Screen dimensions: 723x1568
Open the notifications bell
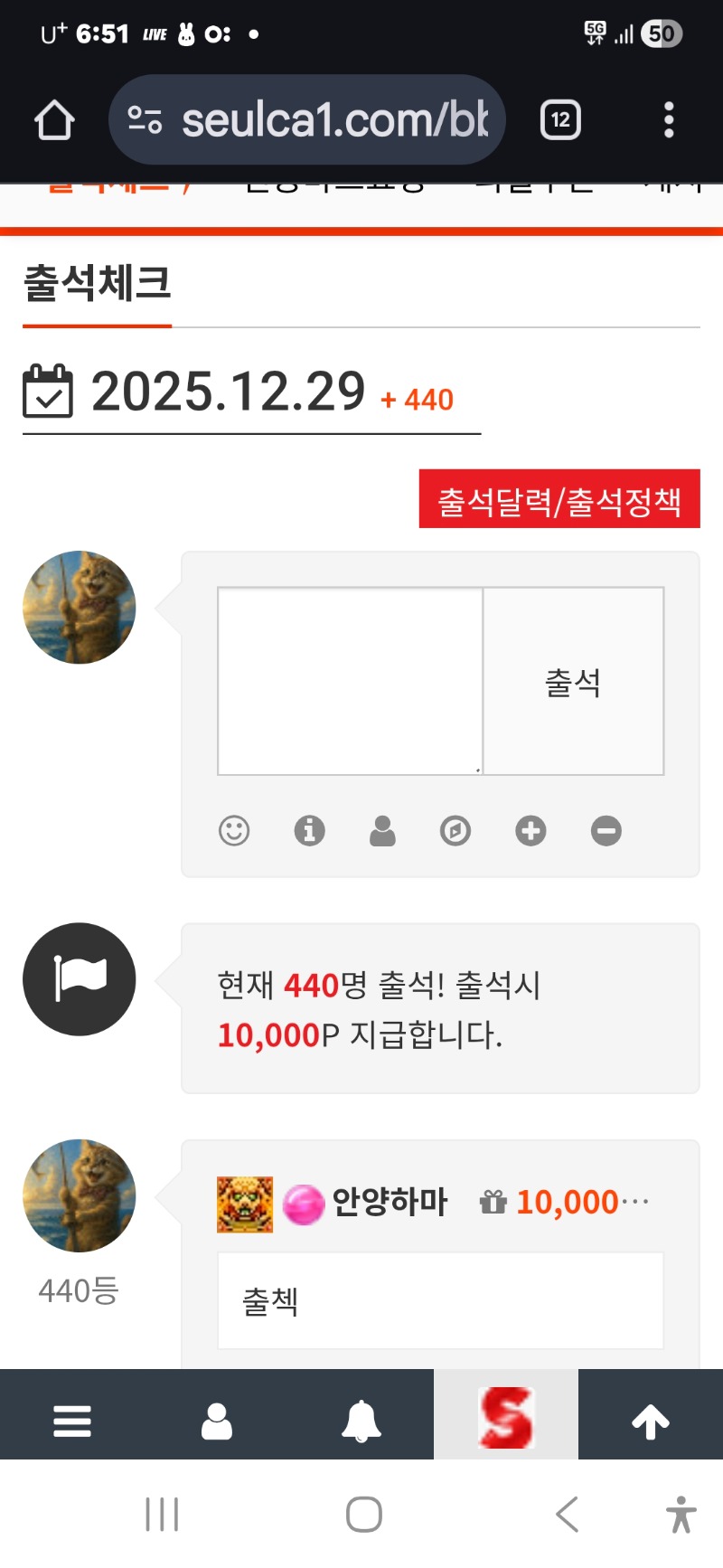pos(361,1421)
